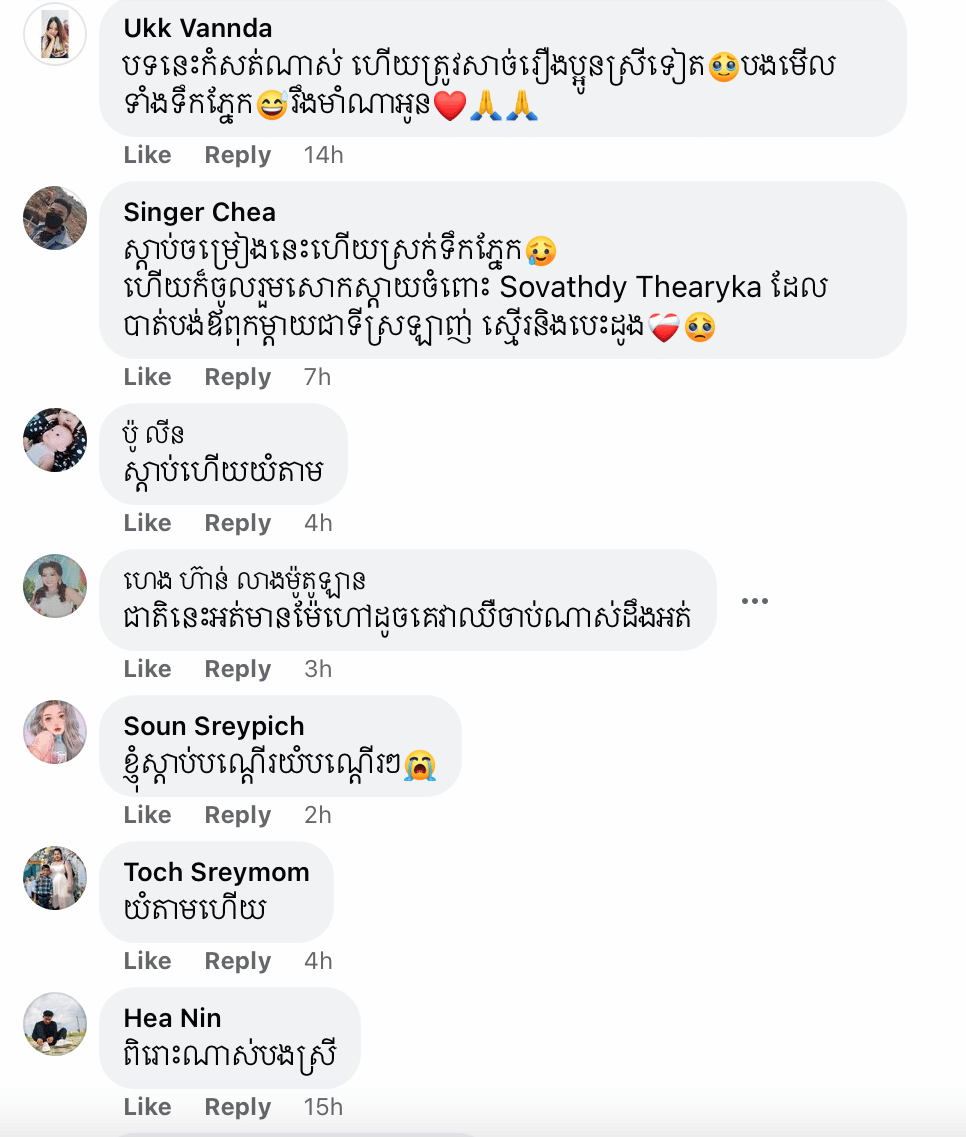The height and width of the screenshot is (1137, 966).
Task: Like Soun Sreypich's comment
Action: (x=147, y=815)
